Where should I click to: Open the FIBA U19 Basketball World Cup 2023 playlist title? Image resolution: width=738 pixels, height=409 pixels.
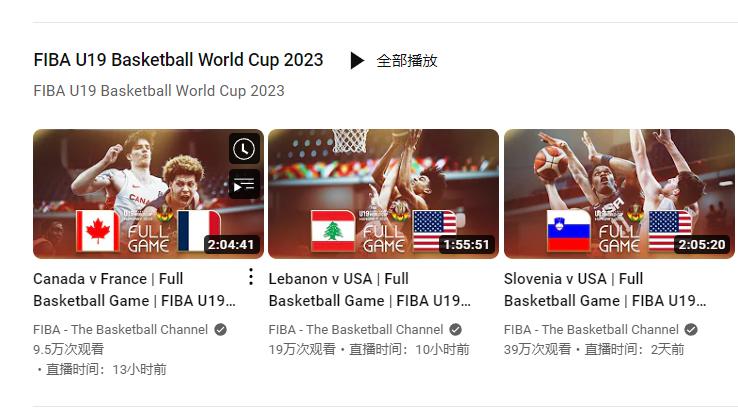pyautogui.click(x=178, y=60)
